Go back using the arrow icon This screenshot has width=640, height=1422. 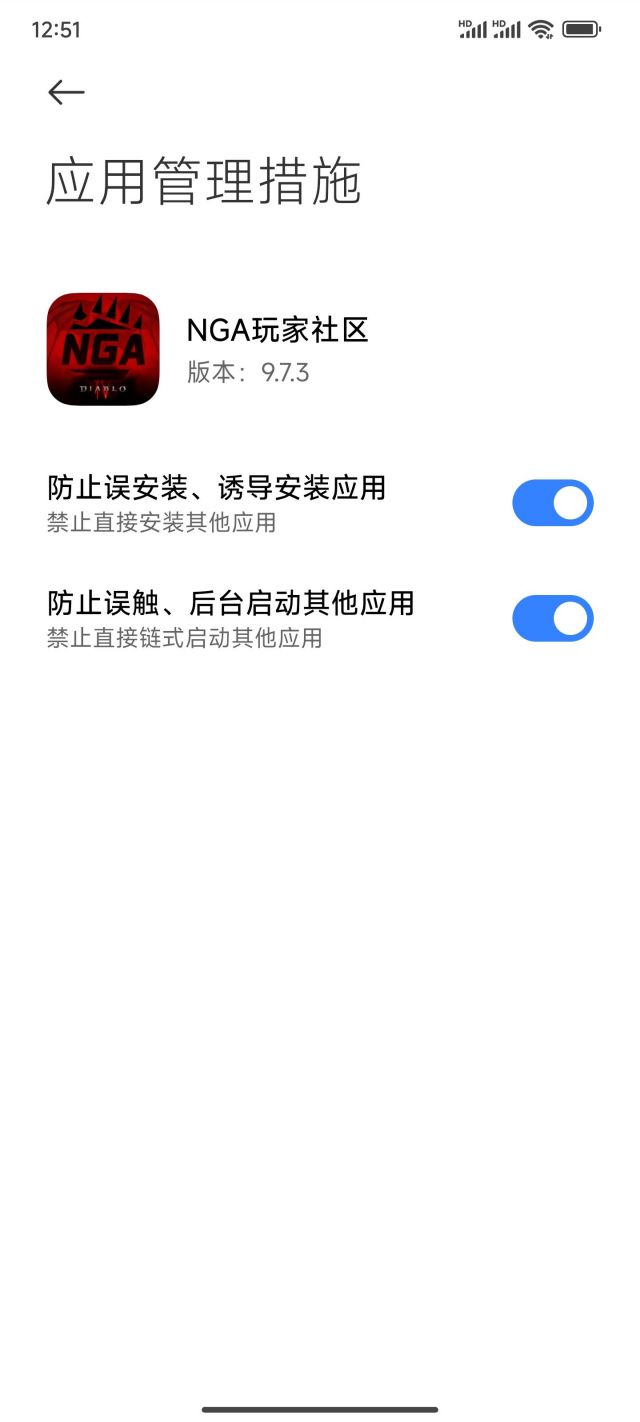click(x=66, y=92)
